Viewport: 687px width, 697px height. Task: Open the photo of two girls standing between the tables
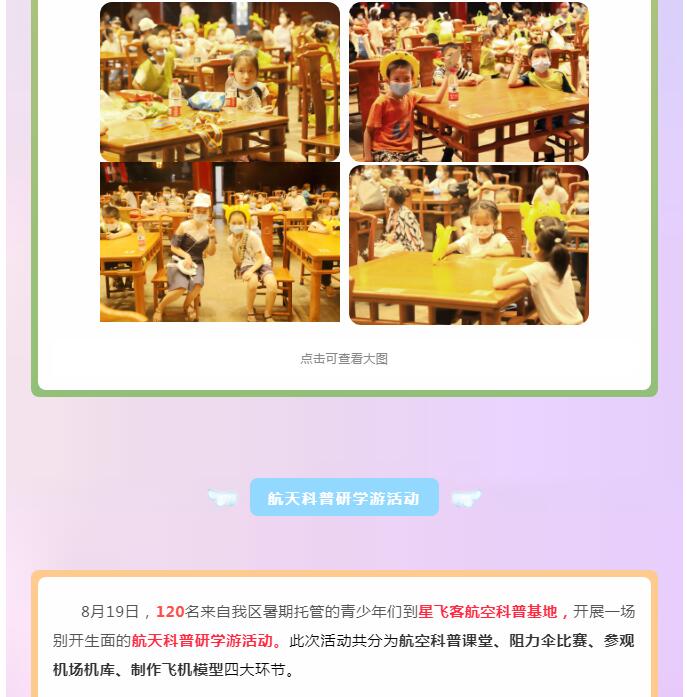coord(219,242)
